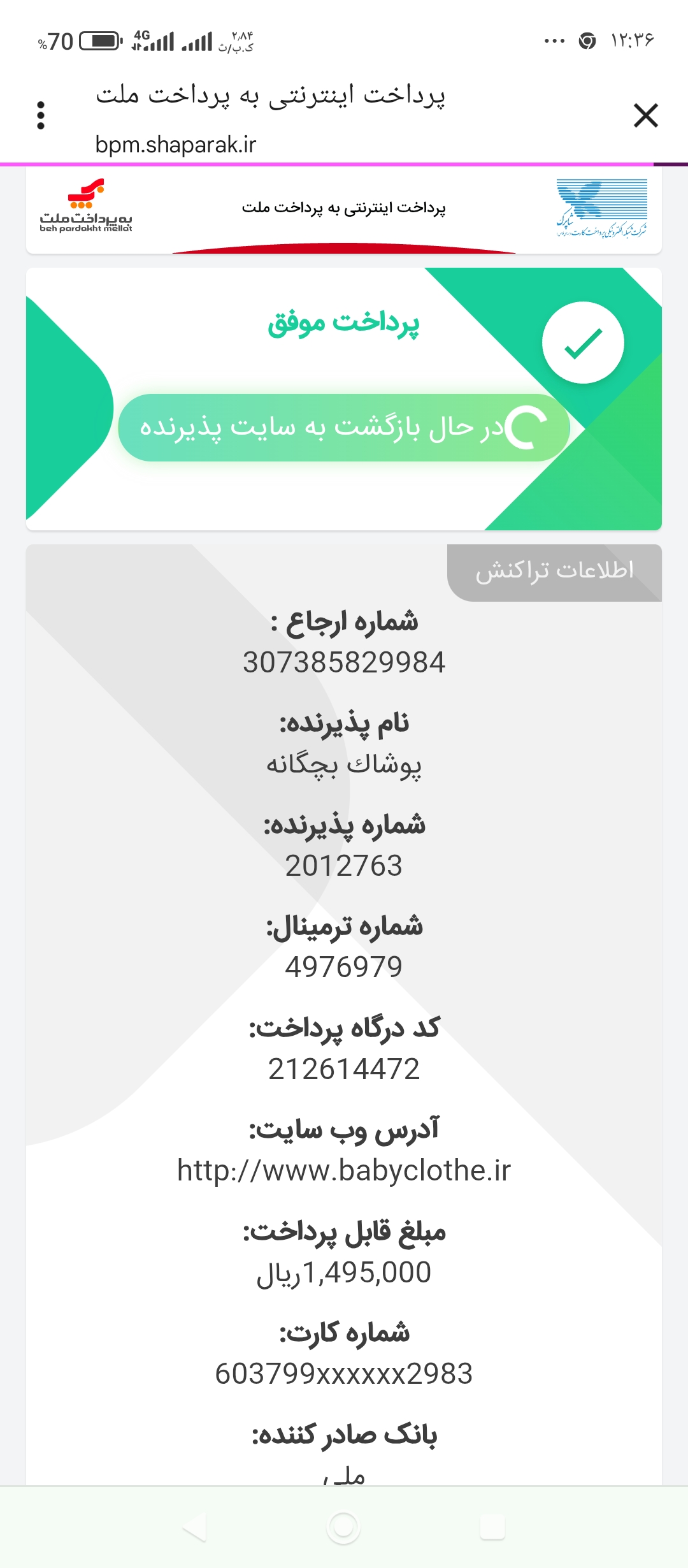
Task: Close the payment browser tab
Action: point(645,115)
